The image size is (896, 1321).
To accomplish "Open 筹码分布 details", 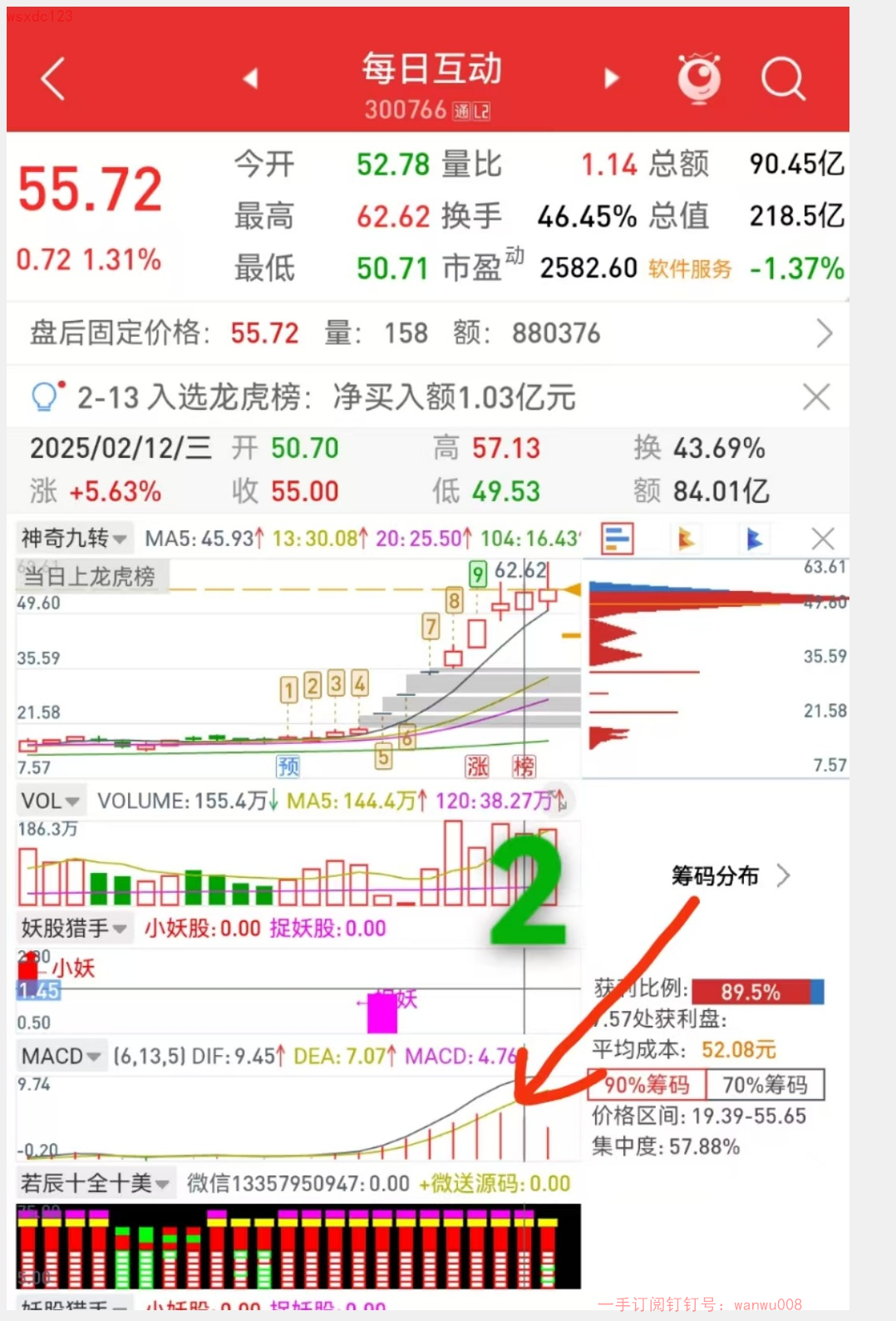I will [730, 875].
